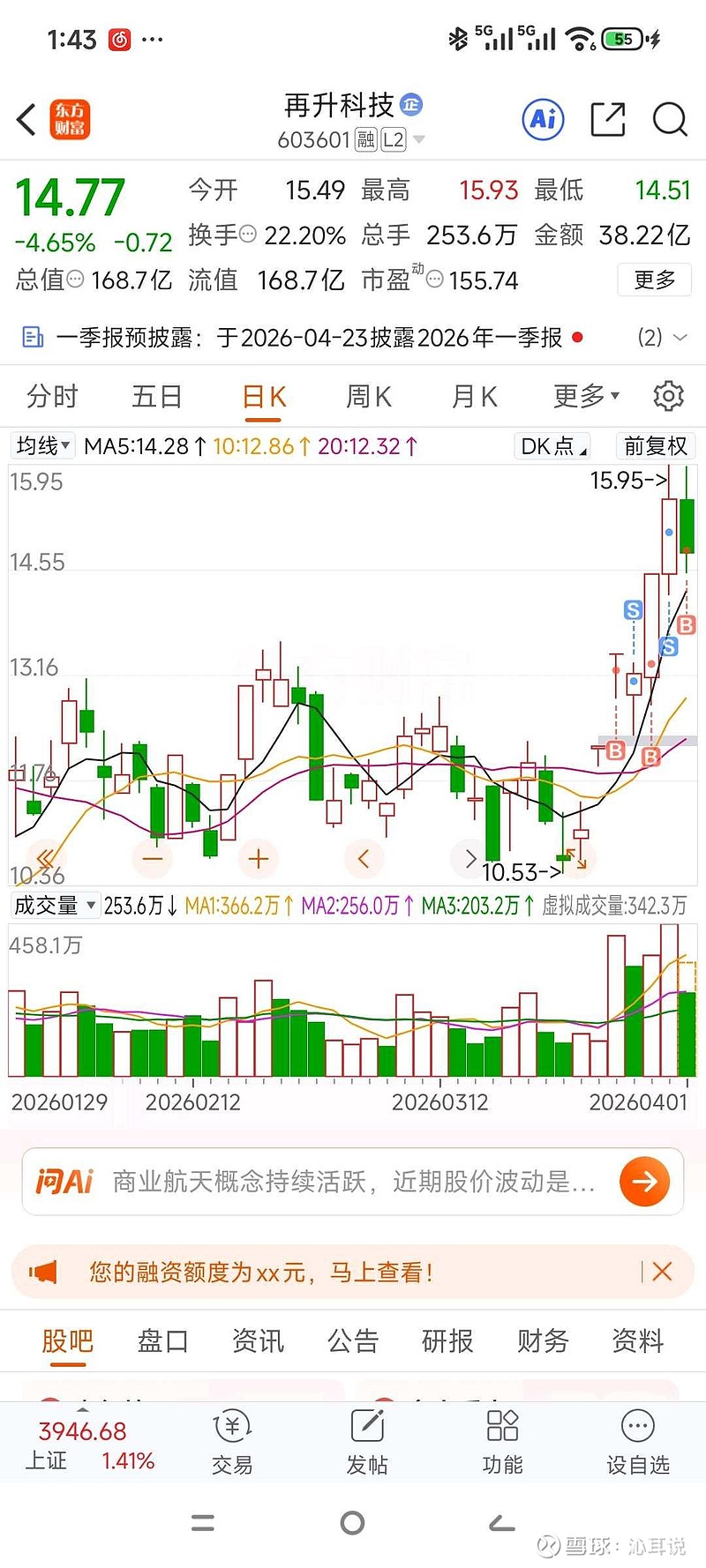Open the 前复权 adjustment selector
The image size is (706, 1568).
[x=655, y=446]
